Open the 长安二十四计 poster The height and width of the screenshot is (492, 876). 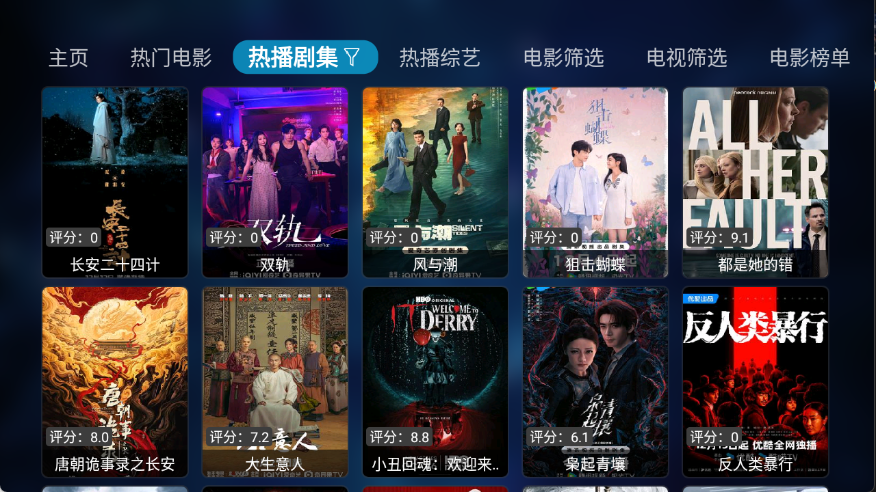115,180
